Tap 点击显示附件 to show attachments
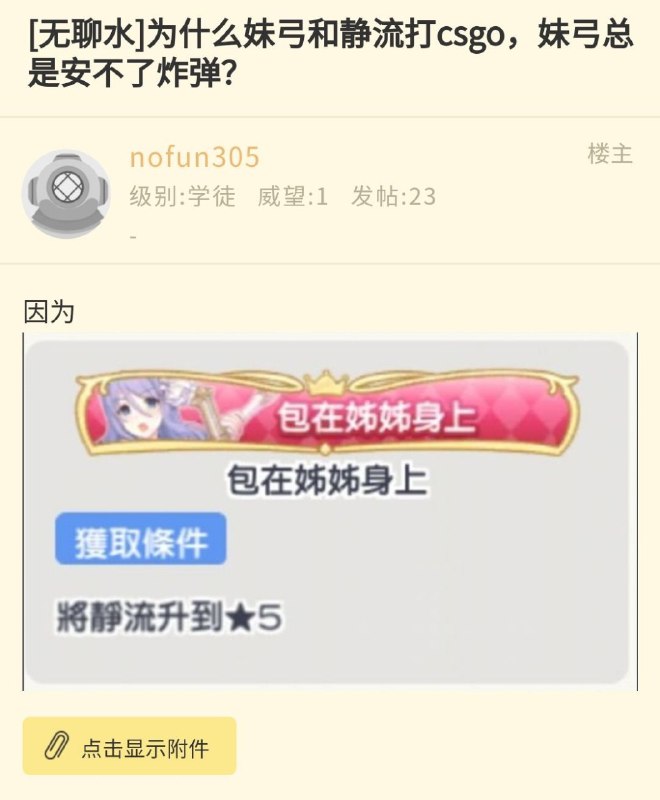 (130, 746)
